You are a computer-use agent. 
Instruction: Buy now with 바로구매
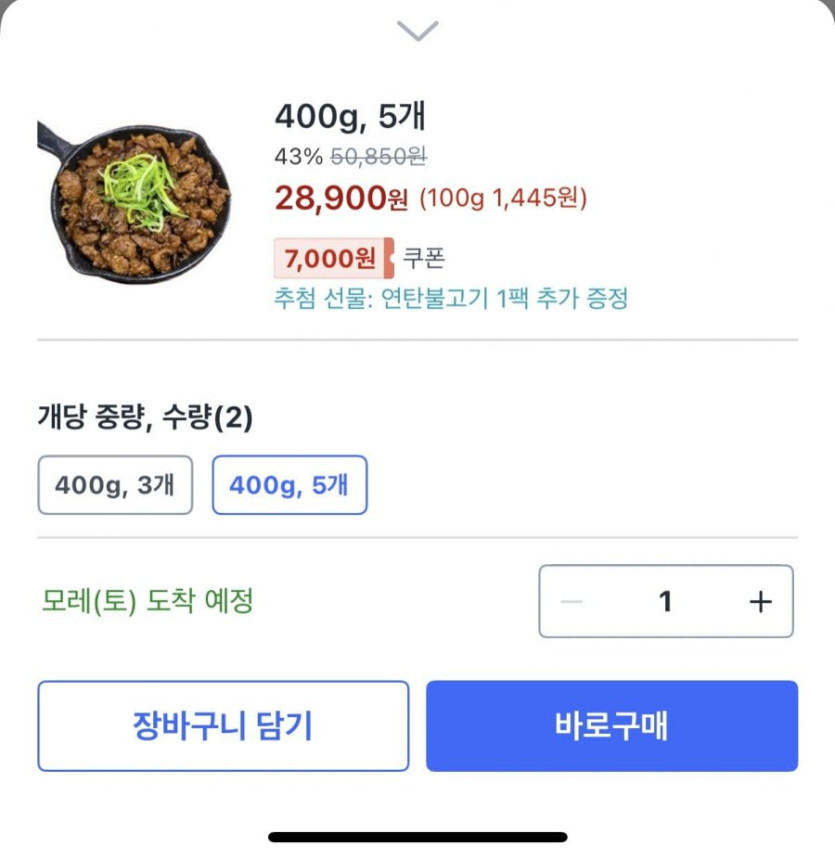612,726
